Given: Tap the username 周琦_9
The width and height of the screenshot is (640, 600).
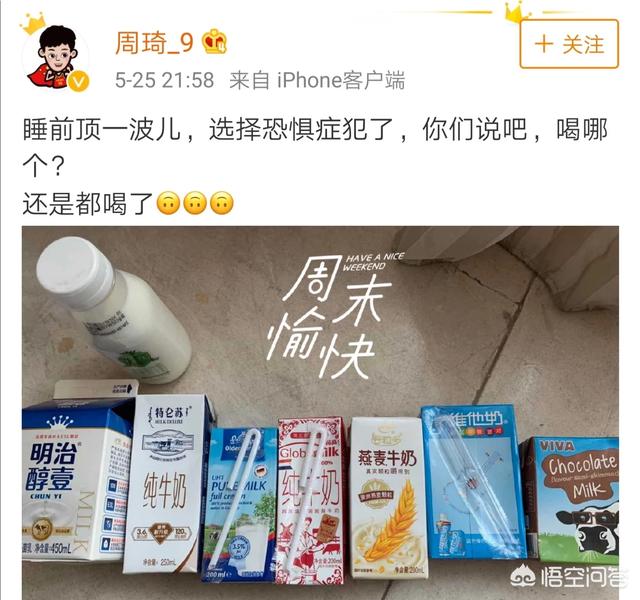Looking at the screenshot, I should tap(154, 41).
